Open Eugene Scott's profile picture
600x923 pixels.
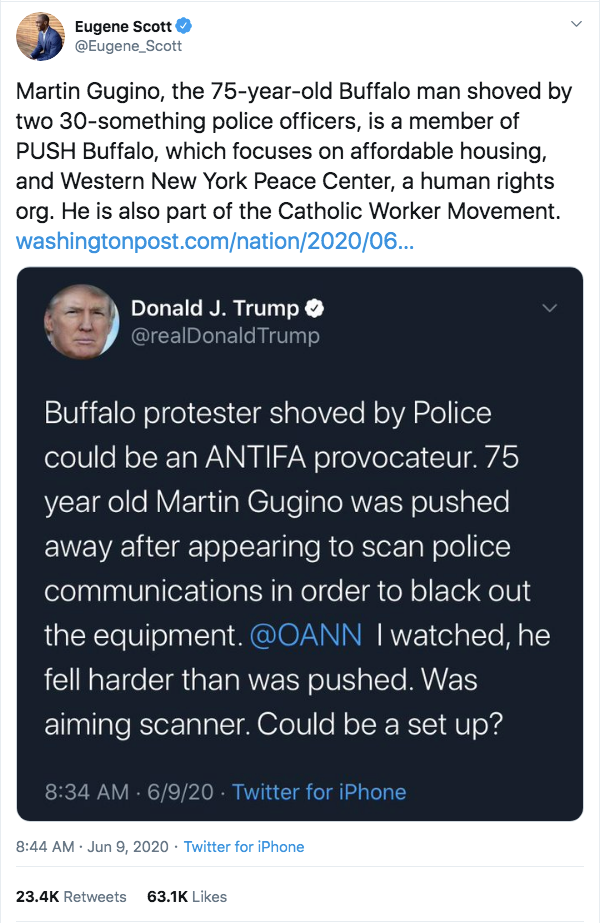pos(40,36)
